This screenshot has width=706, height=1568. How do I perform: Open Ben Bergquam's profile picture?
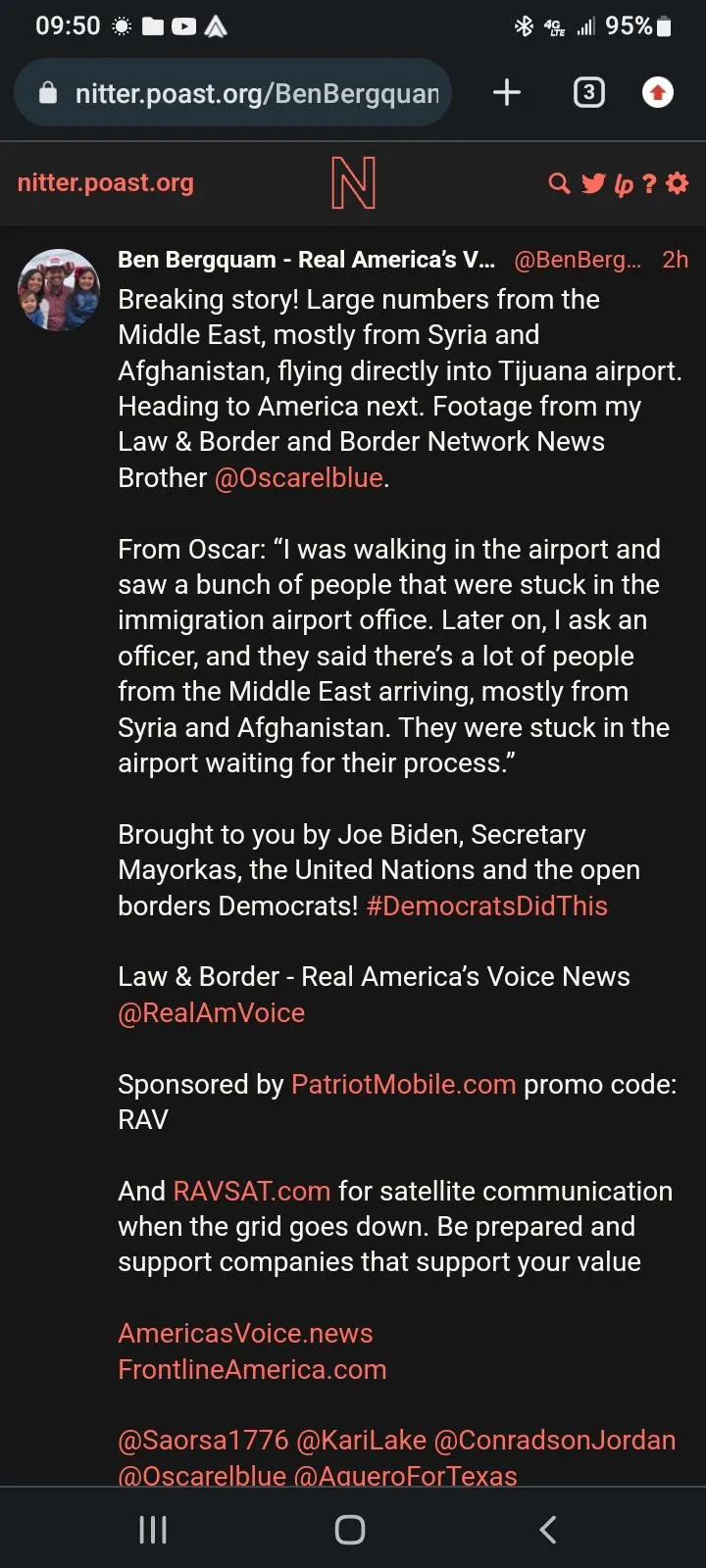pos(59,290)
